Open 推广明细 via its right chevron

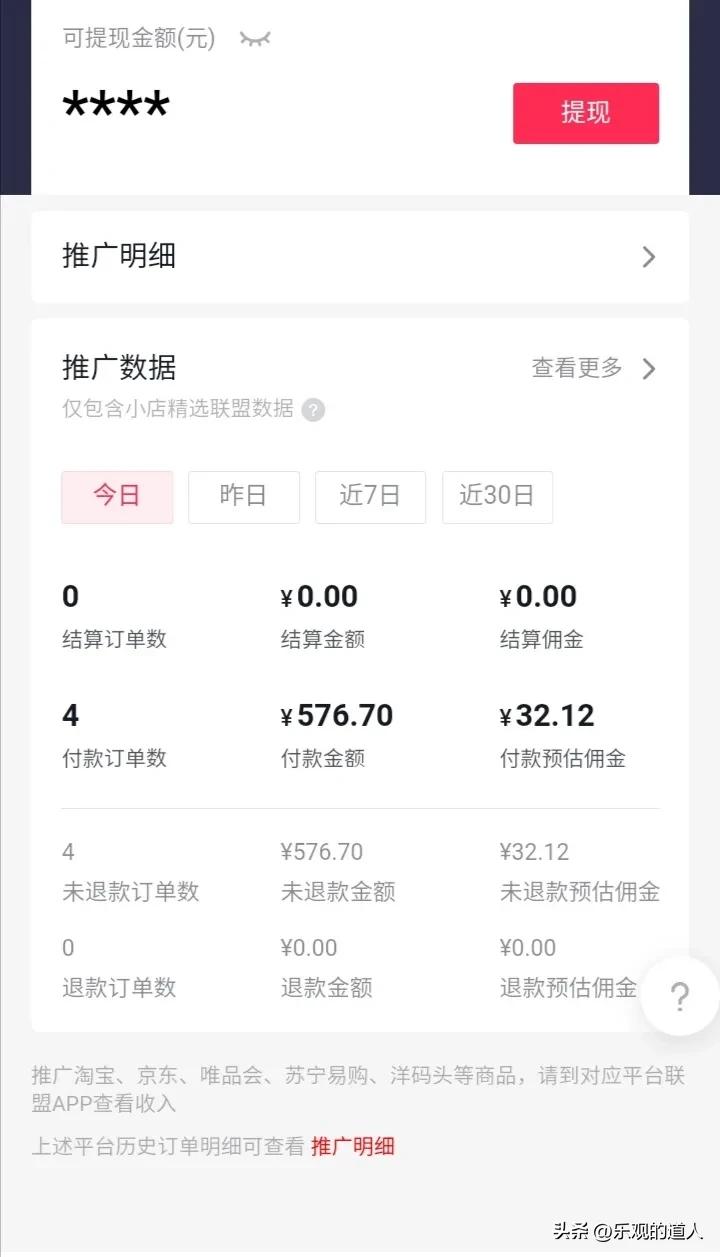tap(649, 257)
